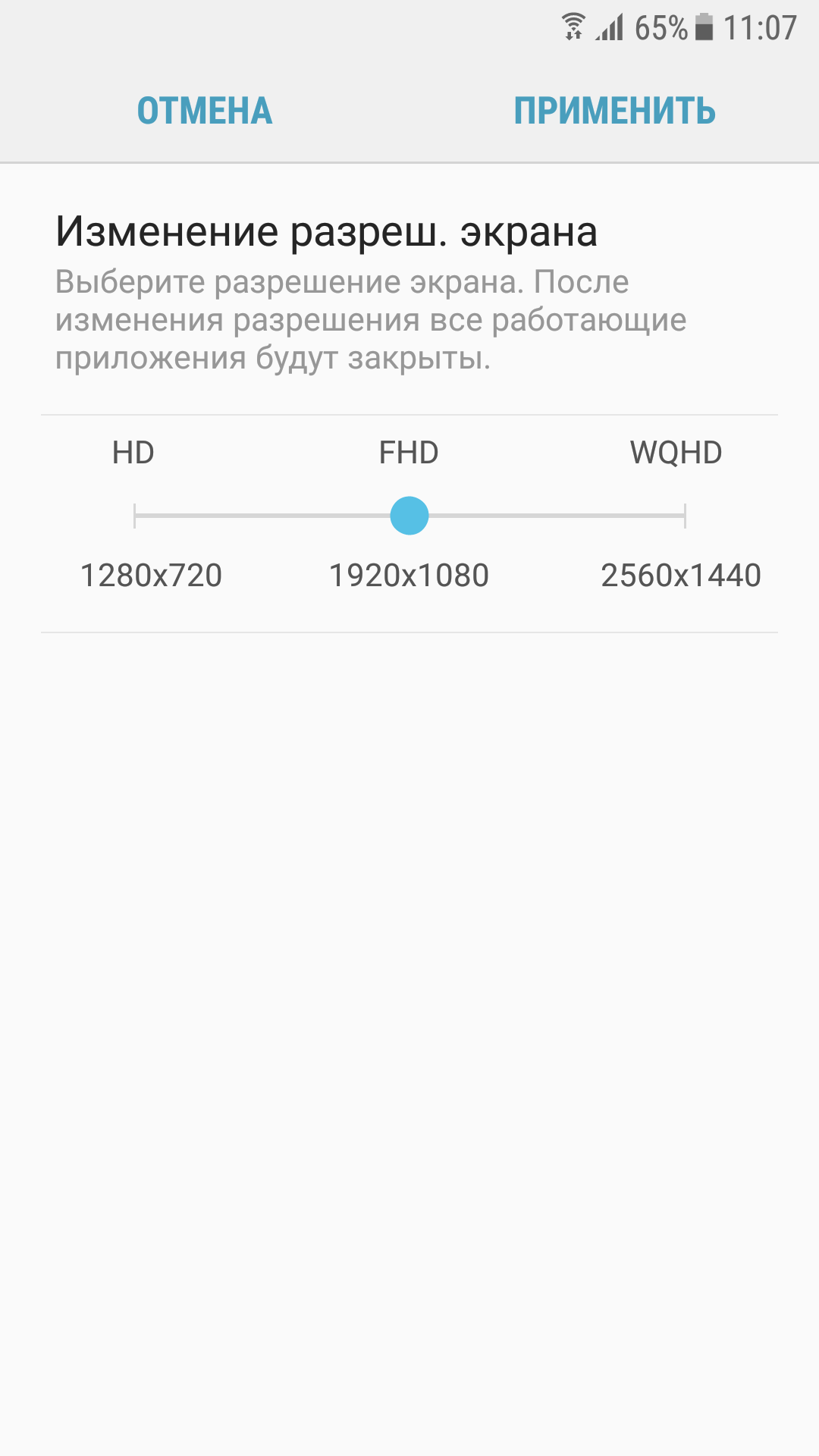Viewport: 819px width, 1456px height.
Task: Tap ОТМЕНА to cancel resolution change
Action: [x=205, y=111]
